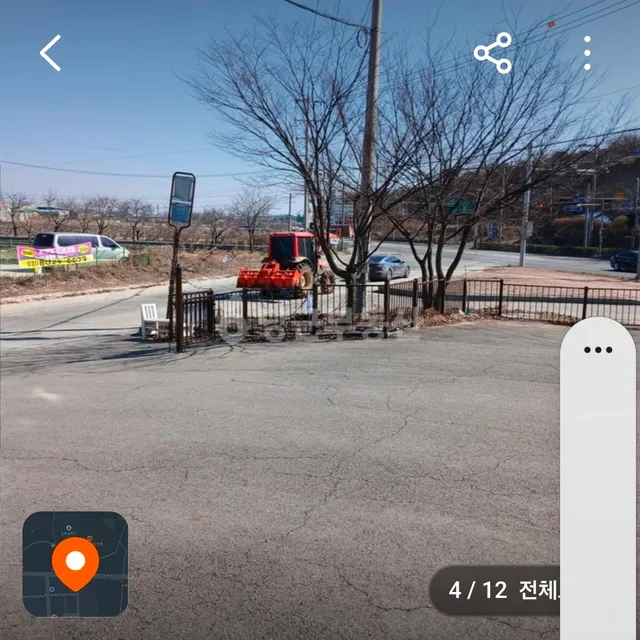Tap the side panel's three-dot handle
Viewport: 640px width, 640px height.
pyautogui.click(x=598, y=350)
